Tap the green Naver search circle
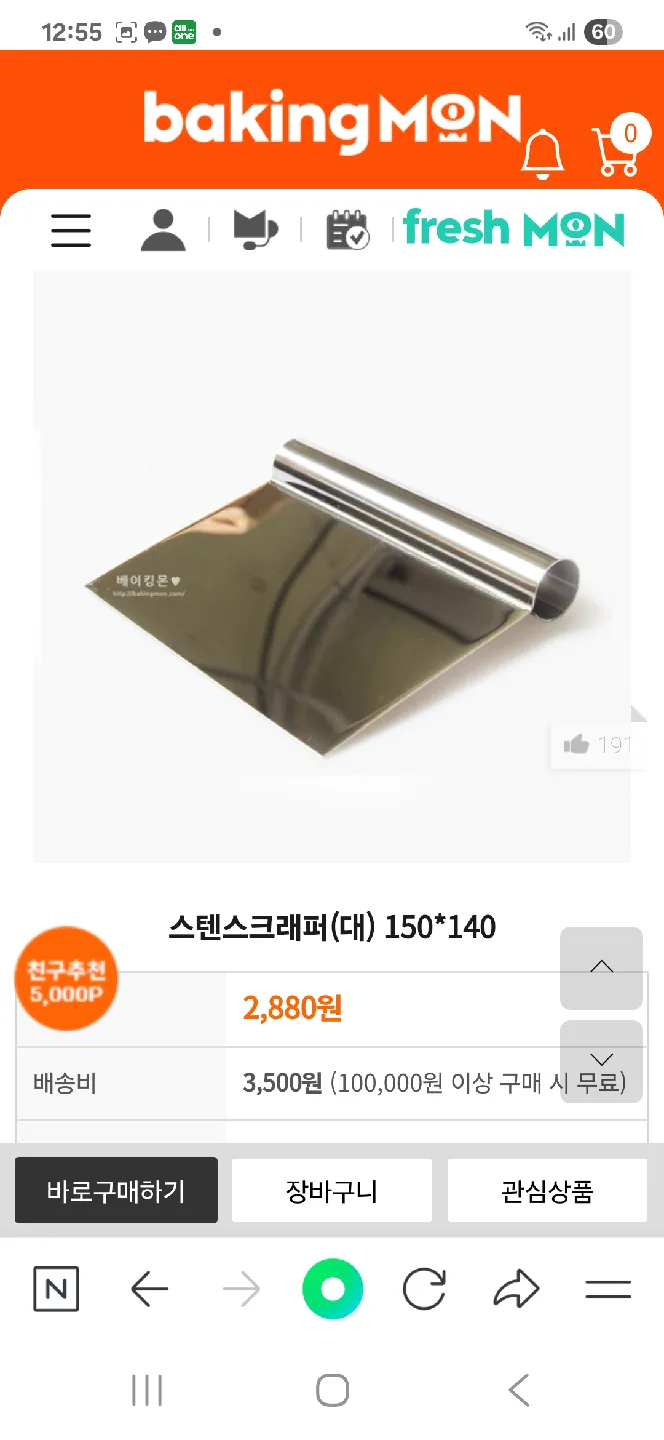 point(332,1289)
